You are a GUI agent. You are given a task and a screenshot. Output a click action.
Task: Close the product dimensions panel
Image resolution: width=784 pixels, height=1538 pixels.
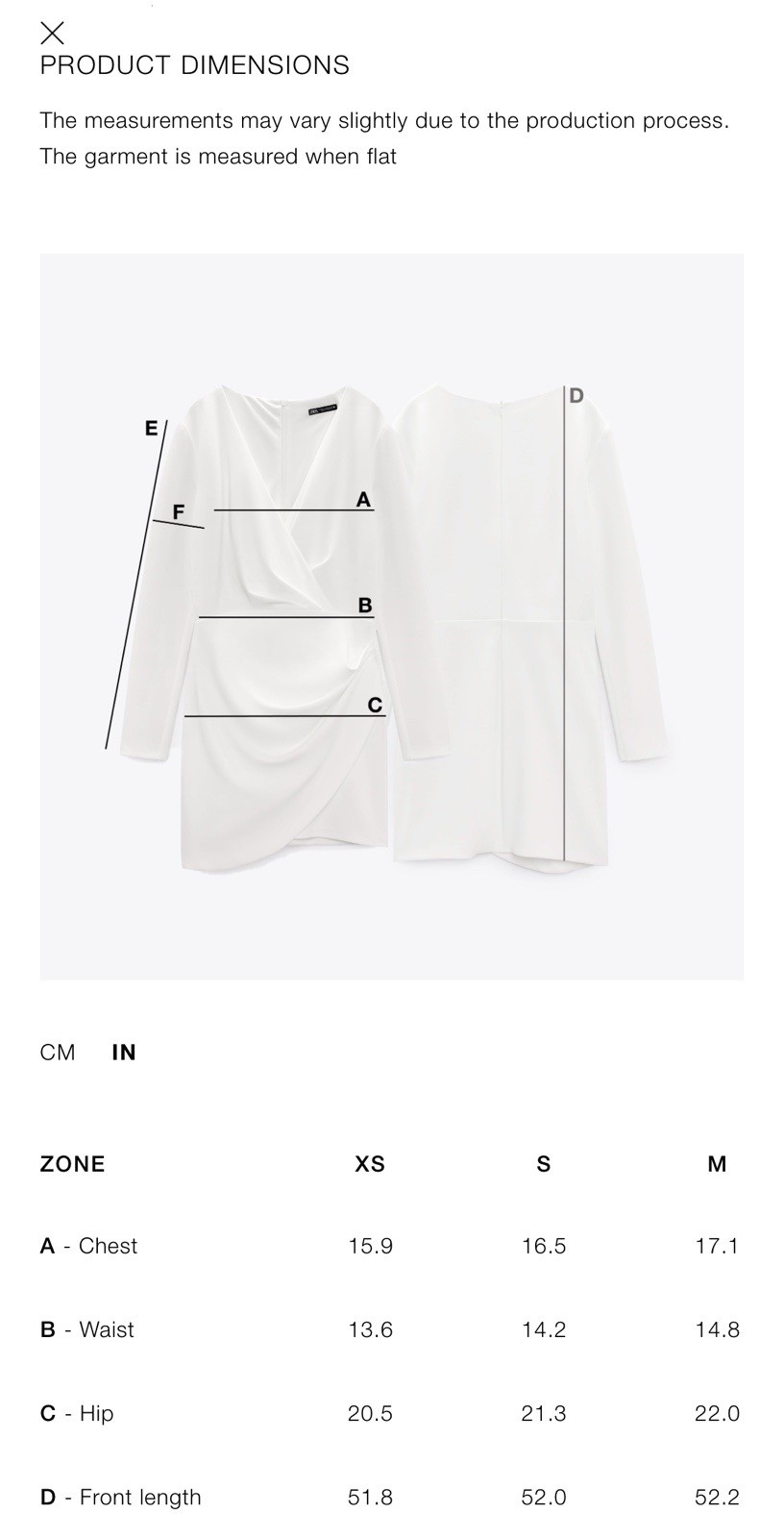click(52, 34)
